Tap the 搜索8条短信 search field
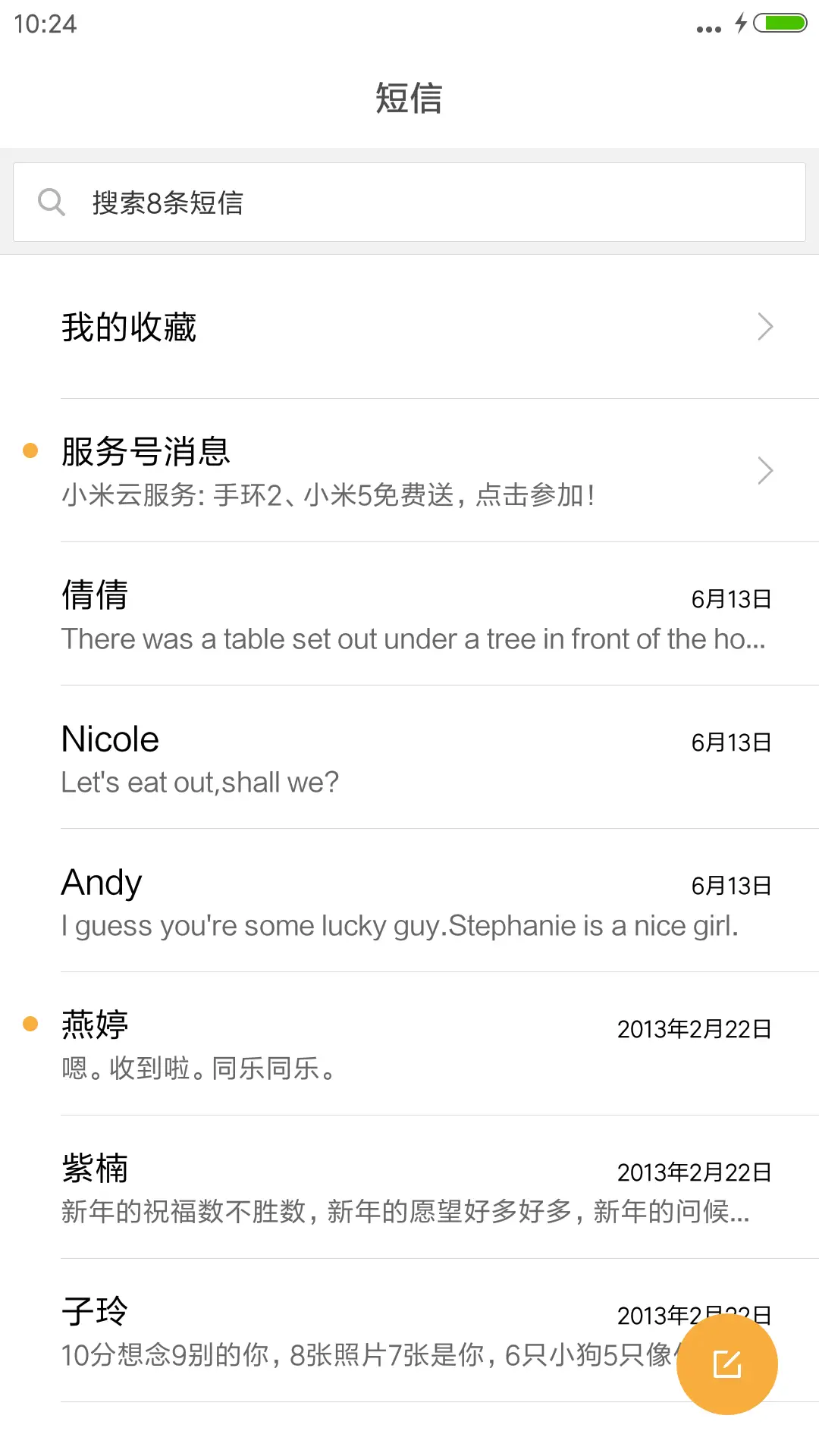 point(409,202)
